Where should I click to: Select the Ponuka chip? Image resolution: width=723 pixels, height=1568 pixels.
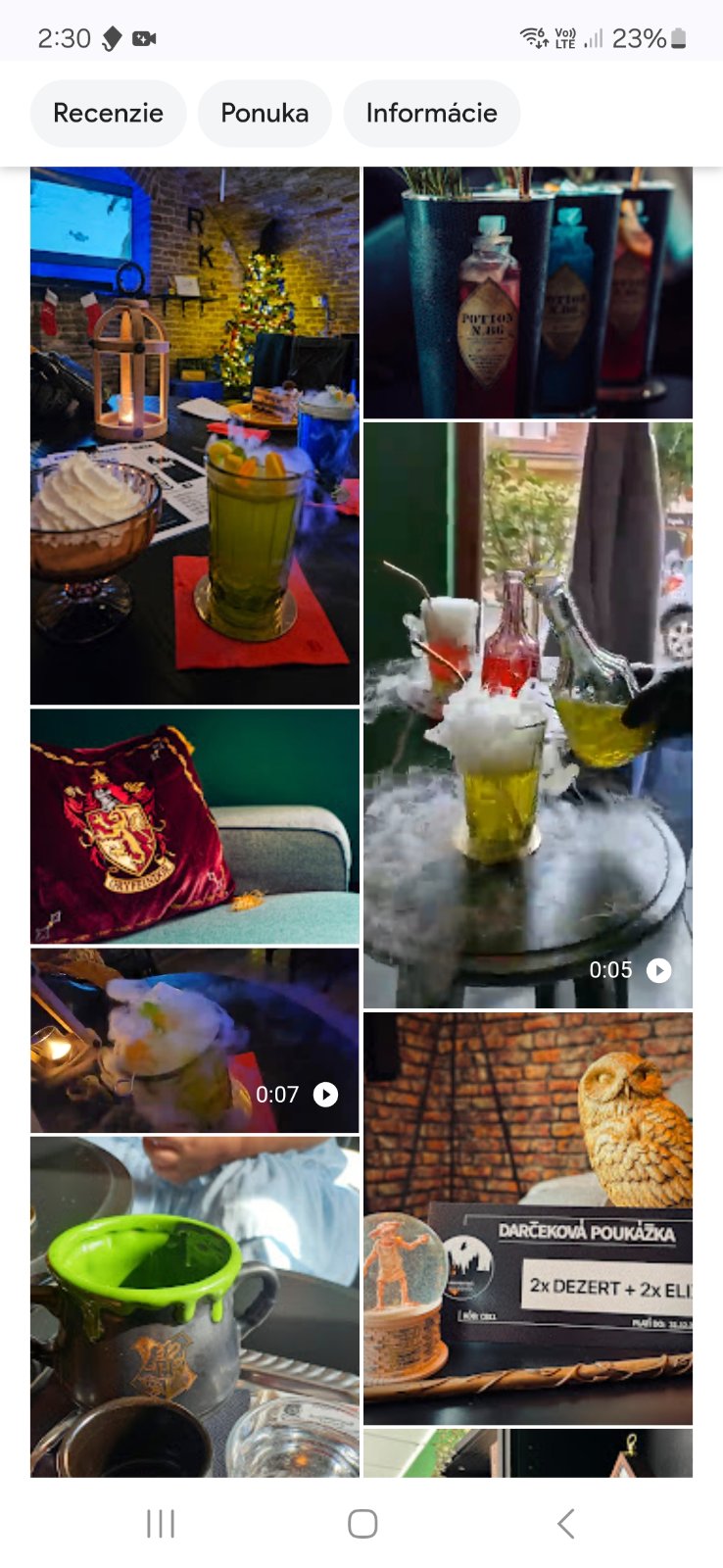point(265,114)
